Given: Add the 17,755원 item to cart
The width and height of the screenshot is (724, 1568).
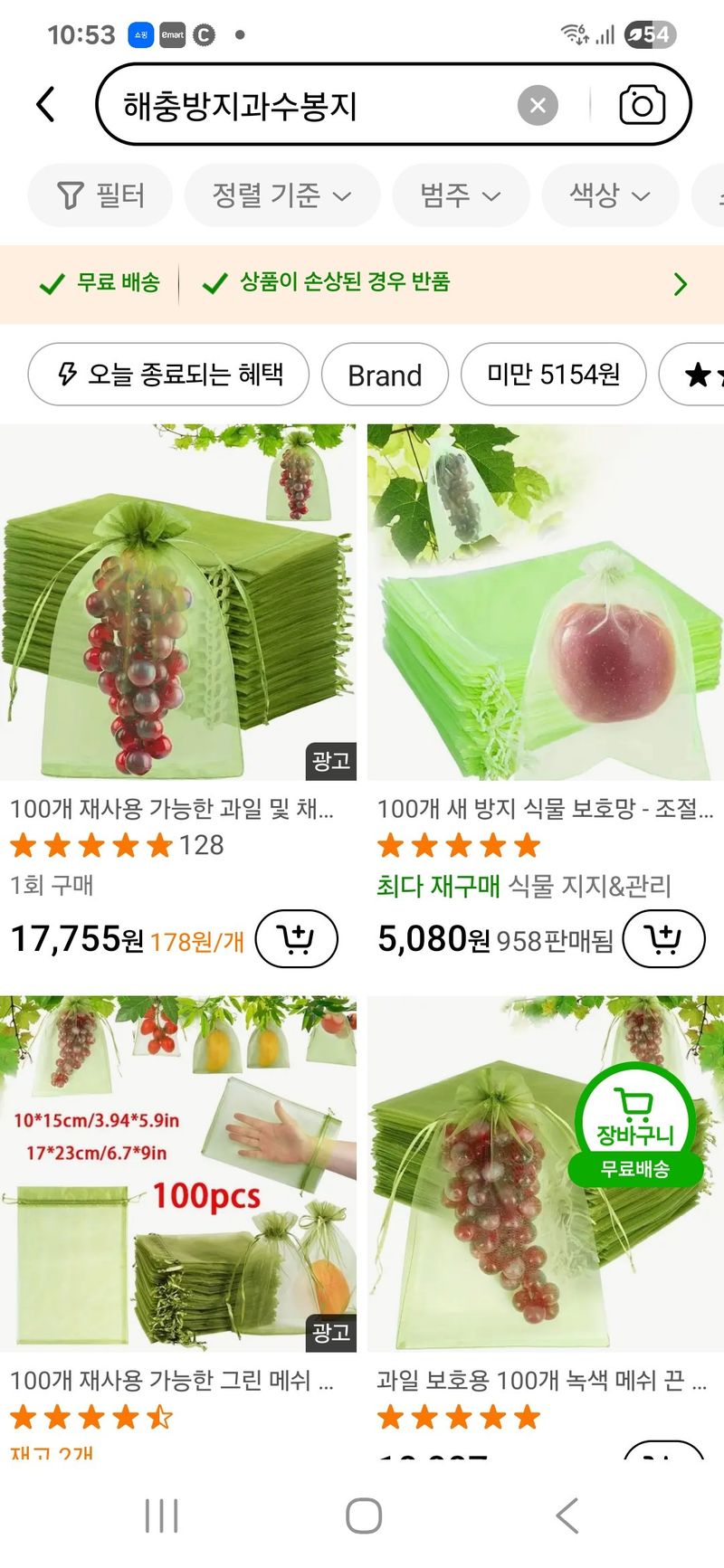Looking at the screenshot, I should [296, 939].
